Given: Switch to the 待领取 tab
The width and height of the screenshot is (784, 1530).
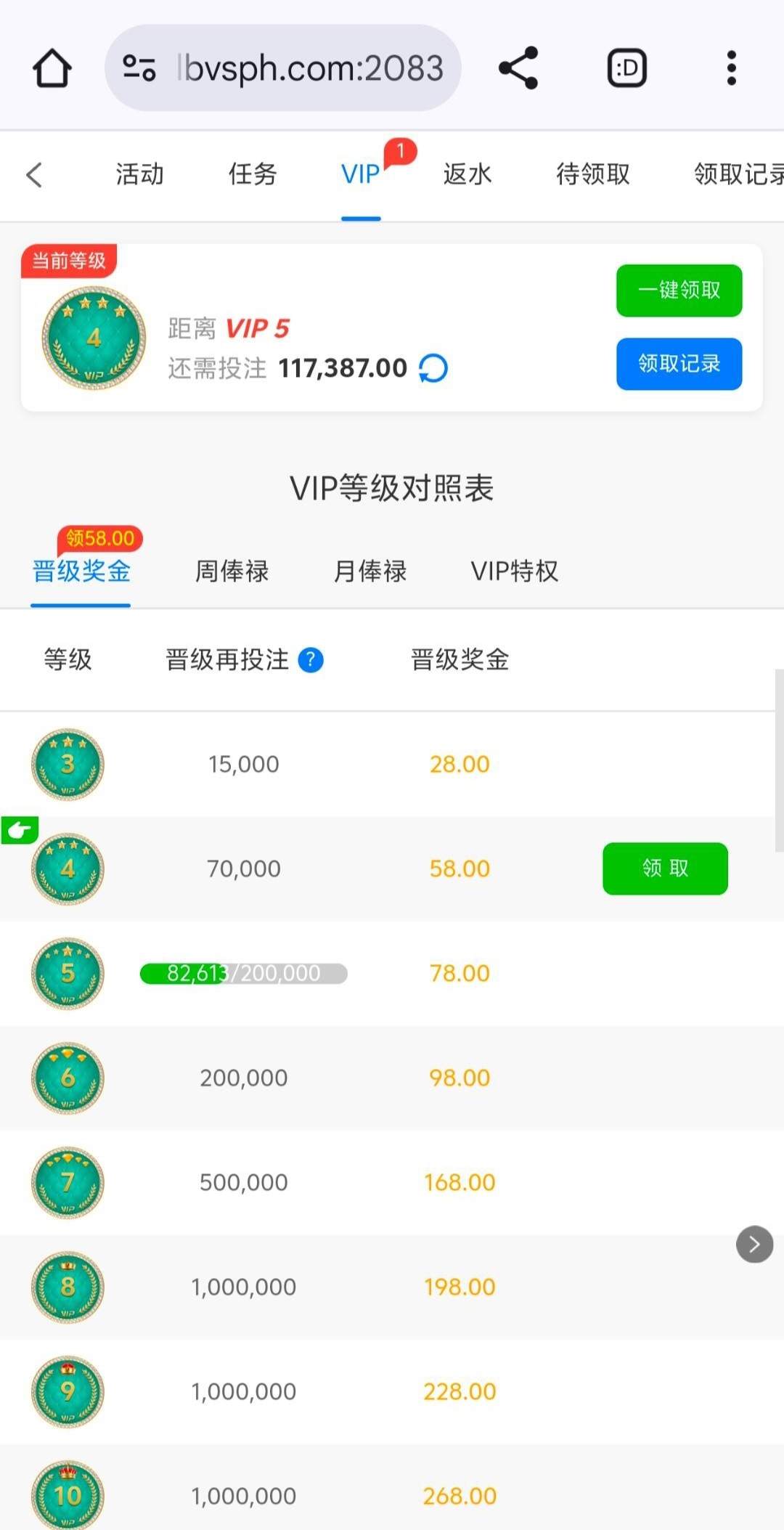Looking at the screenshot, I should pyautogui.click(x=593, y=174).
